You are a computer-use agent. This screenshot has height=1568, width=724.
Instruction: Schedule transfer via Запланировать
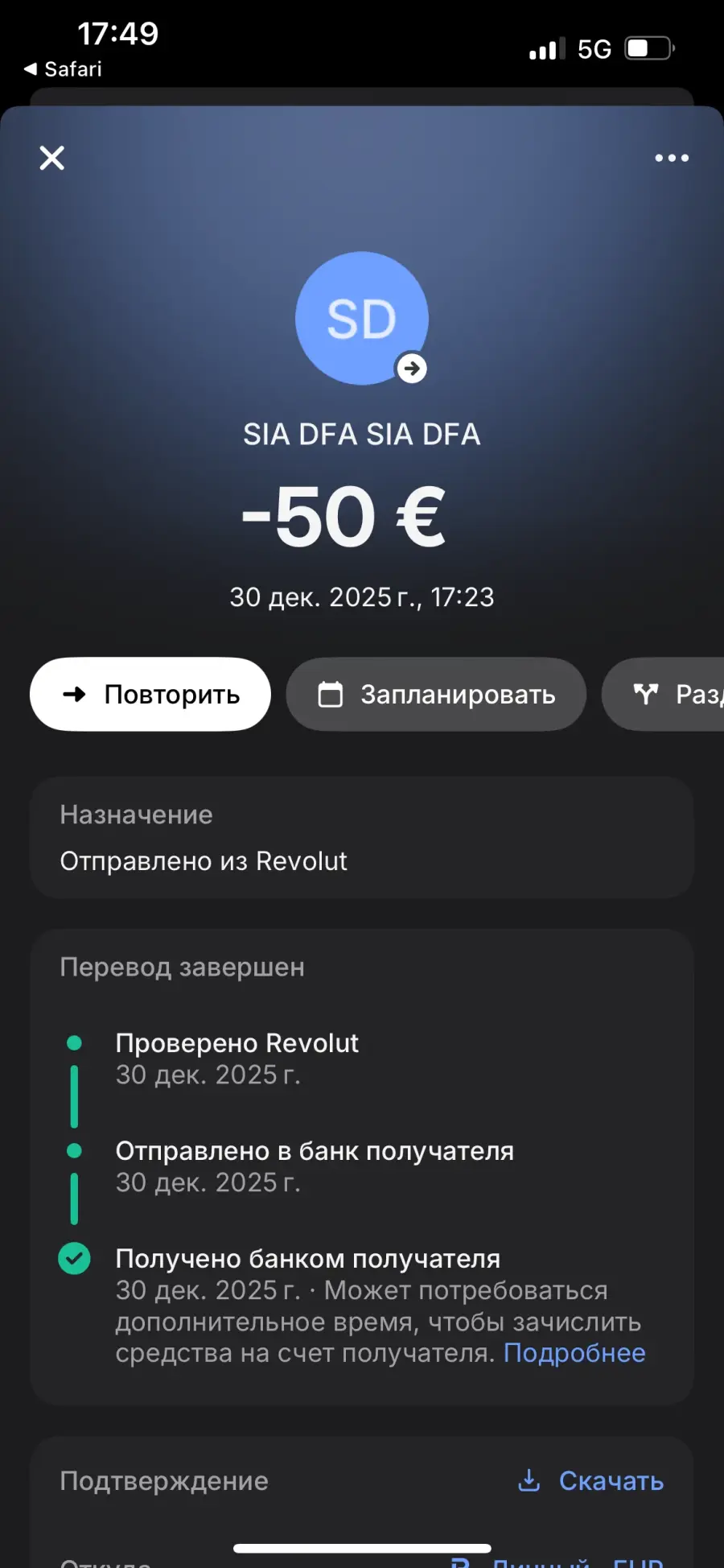436,694
